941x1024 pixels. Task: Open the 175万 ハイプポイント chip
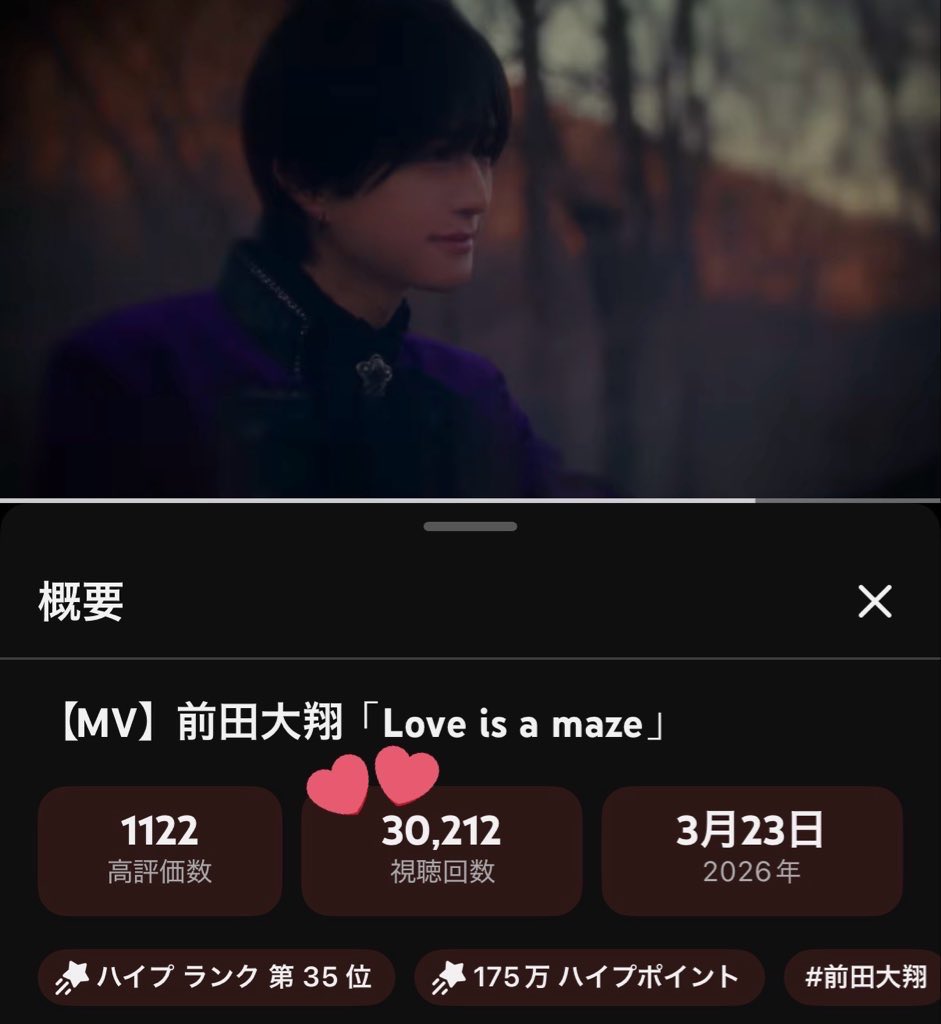589,977
